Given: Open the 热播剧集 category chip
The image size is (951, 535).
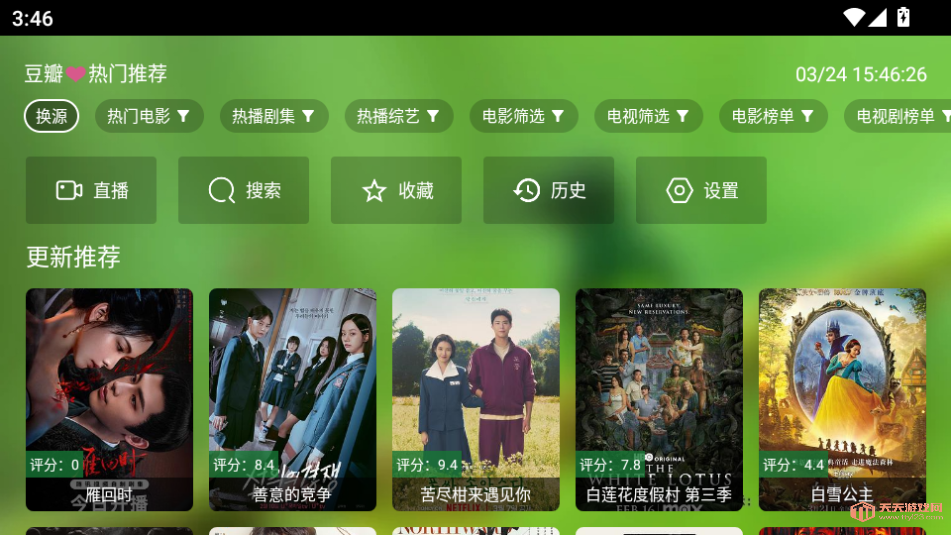Looking at the screenshot, I should 274,116.
